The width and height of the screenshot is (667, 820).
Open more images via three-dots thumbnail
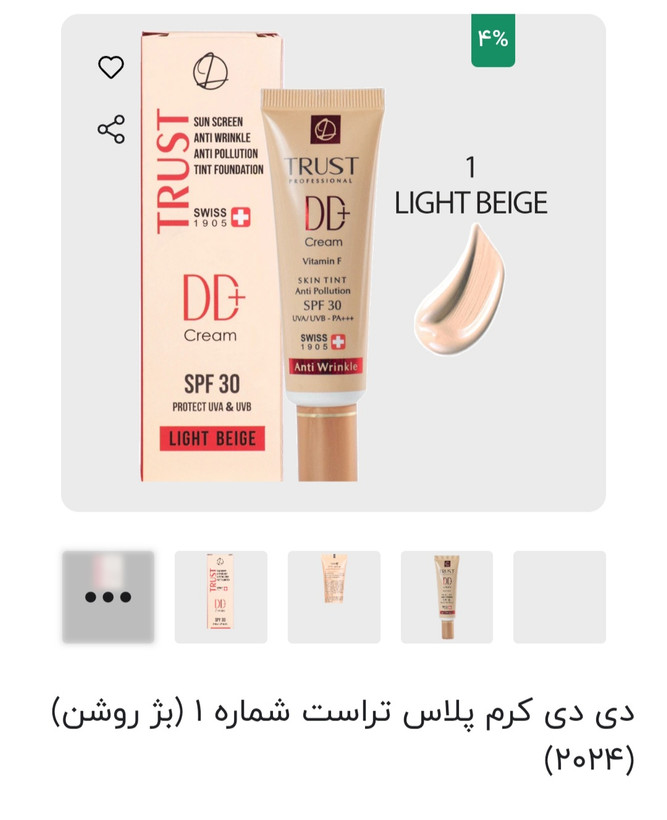pos(108,597)
